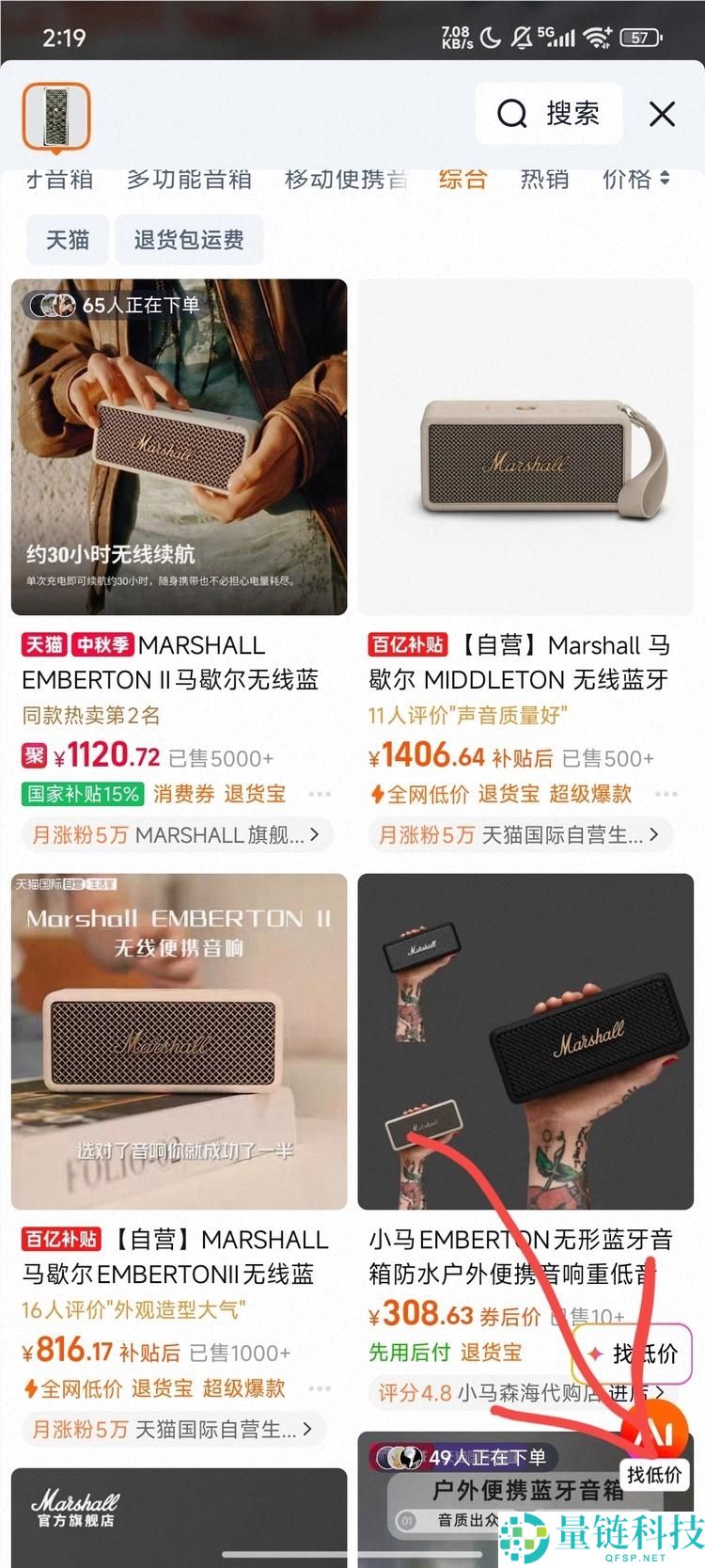Open the 小马EMBERTON ¥308.63 product
Image resolution: width=705 pixels, height=1568 pixels.
coord(525,1041)
